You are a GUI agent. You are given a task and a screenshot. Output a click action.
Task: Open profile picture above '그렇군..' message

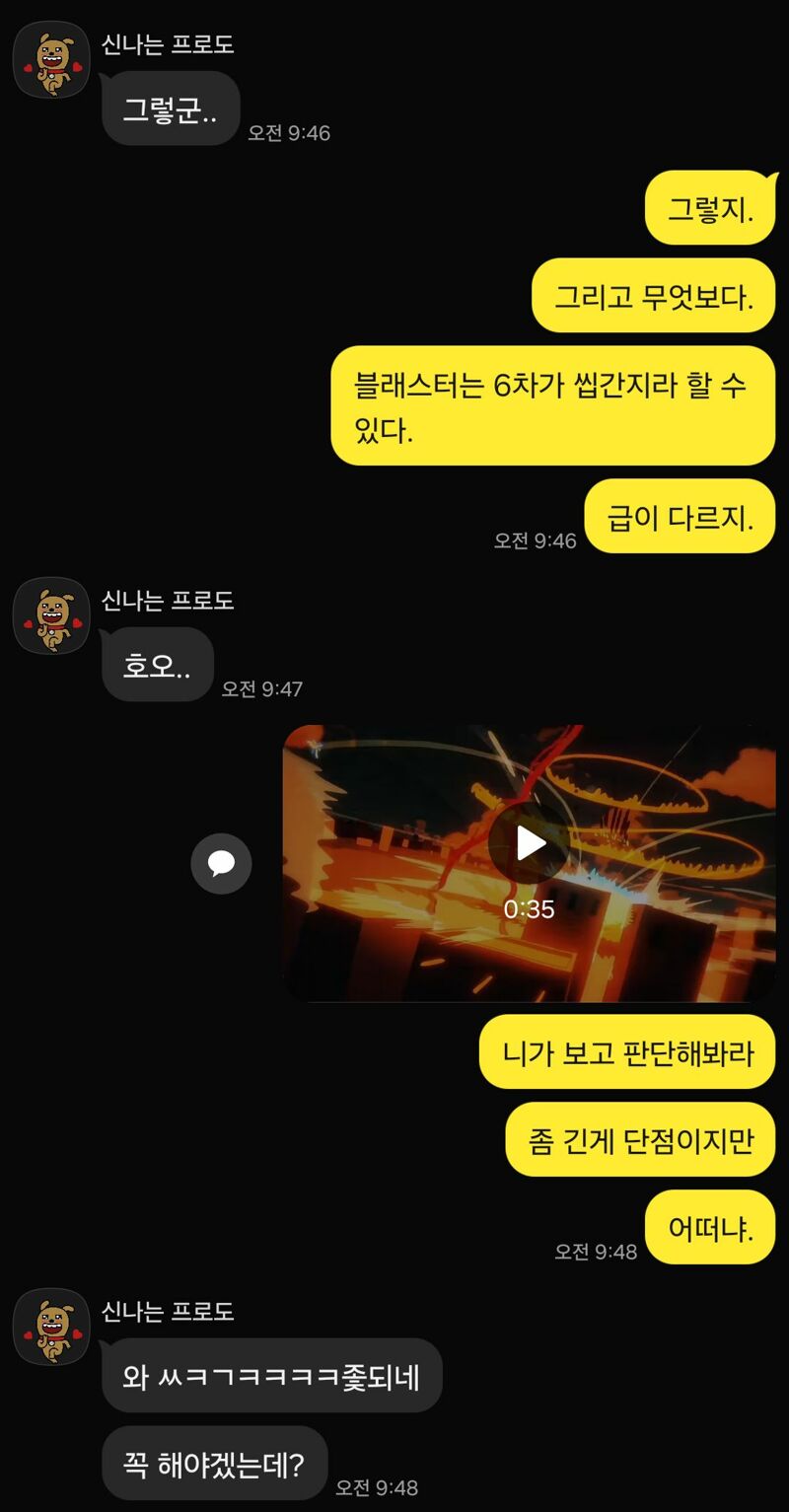pos(51,59)
